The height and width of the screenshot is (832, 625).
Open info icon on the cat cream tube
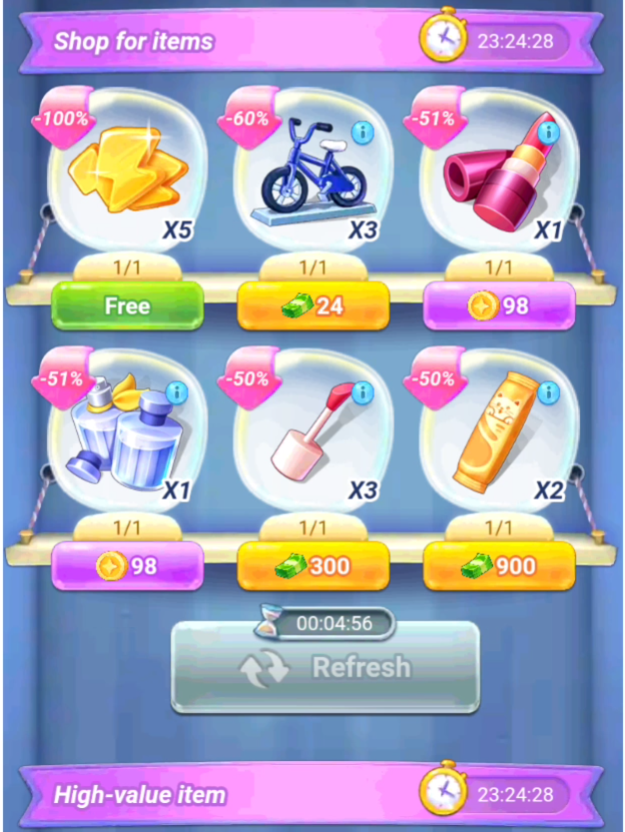click(549, 393)
